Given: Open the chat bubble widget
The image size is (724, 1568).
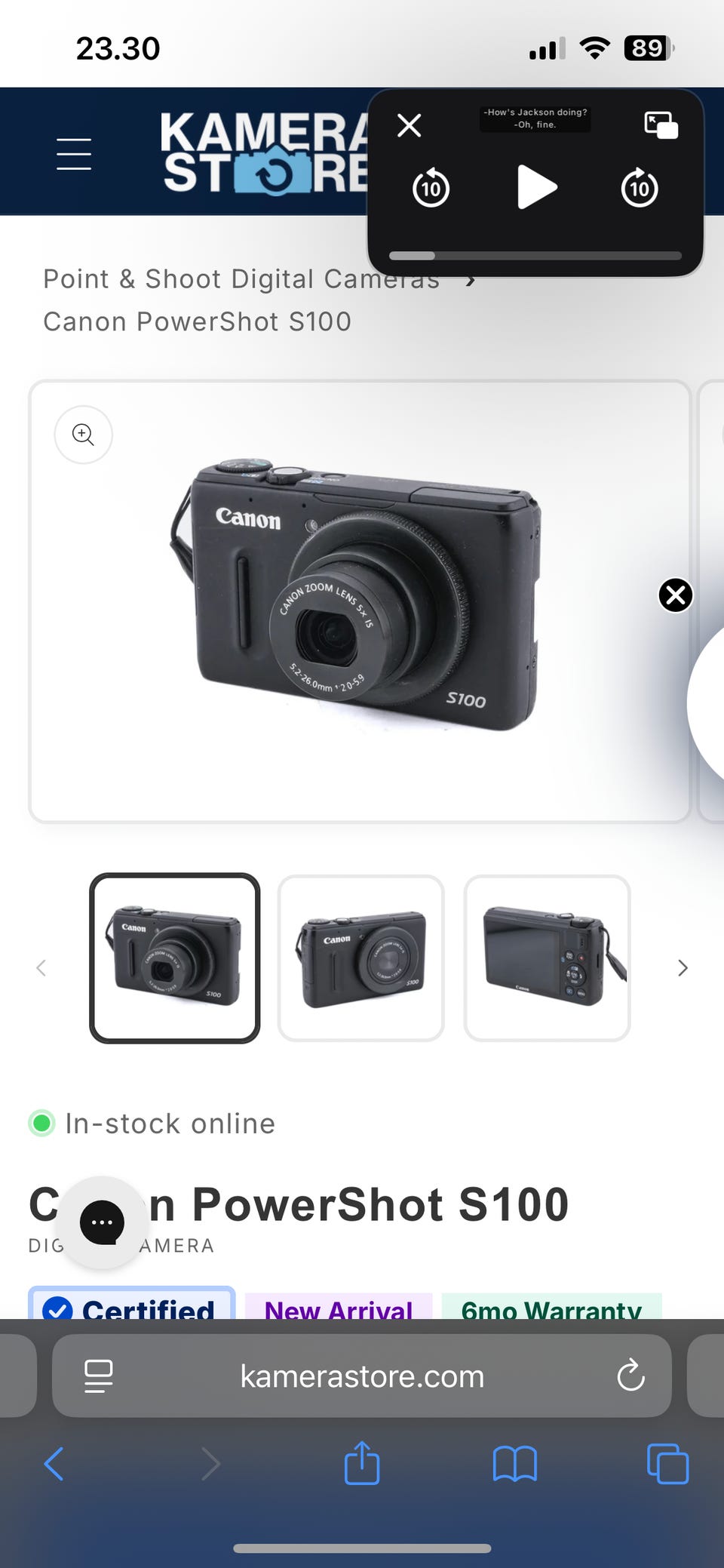Looking at the screenshot, I should coord(102,1222).
